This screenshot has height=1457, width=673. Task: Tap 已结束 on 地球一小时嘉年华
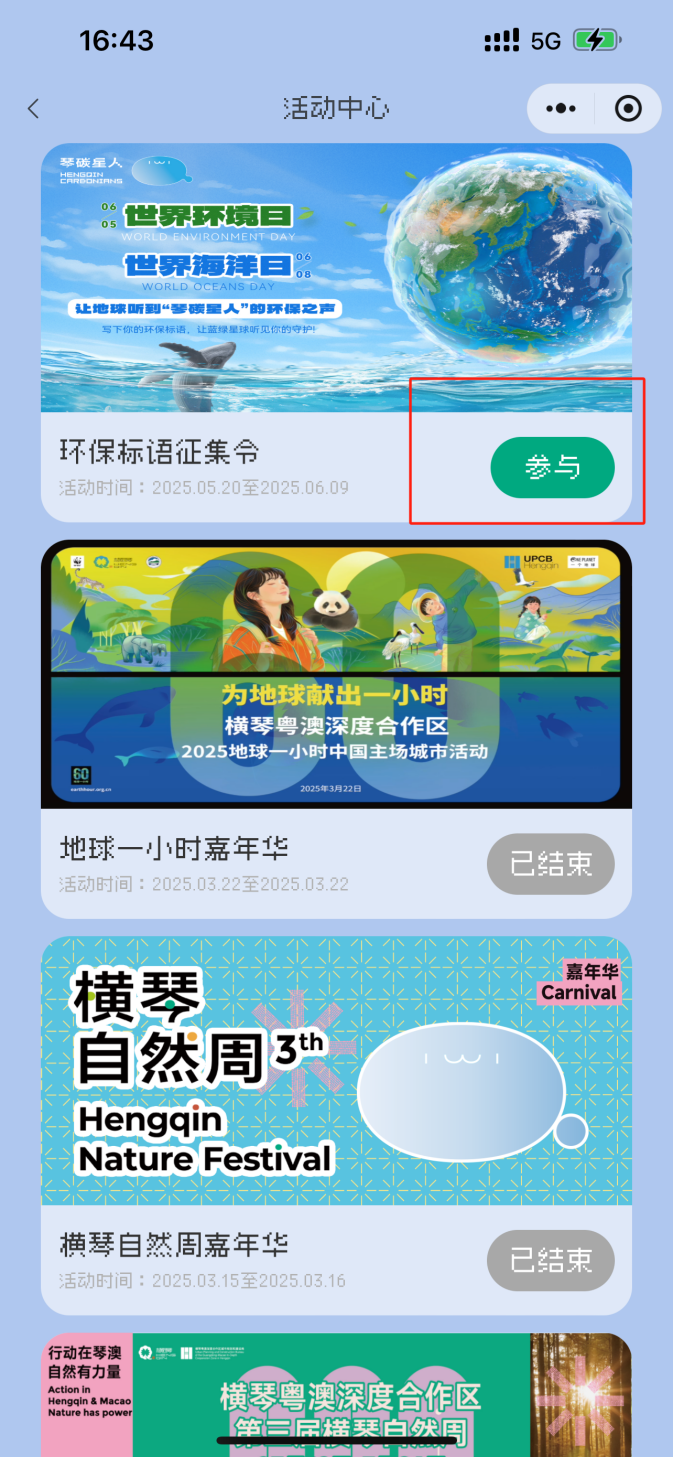click(x=550, y=863)
